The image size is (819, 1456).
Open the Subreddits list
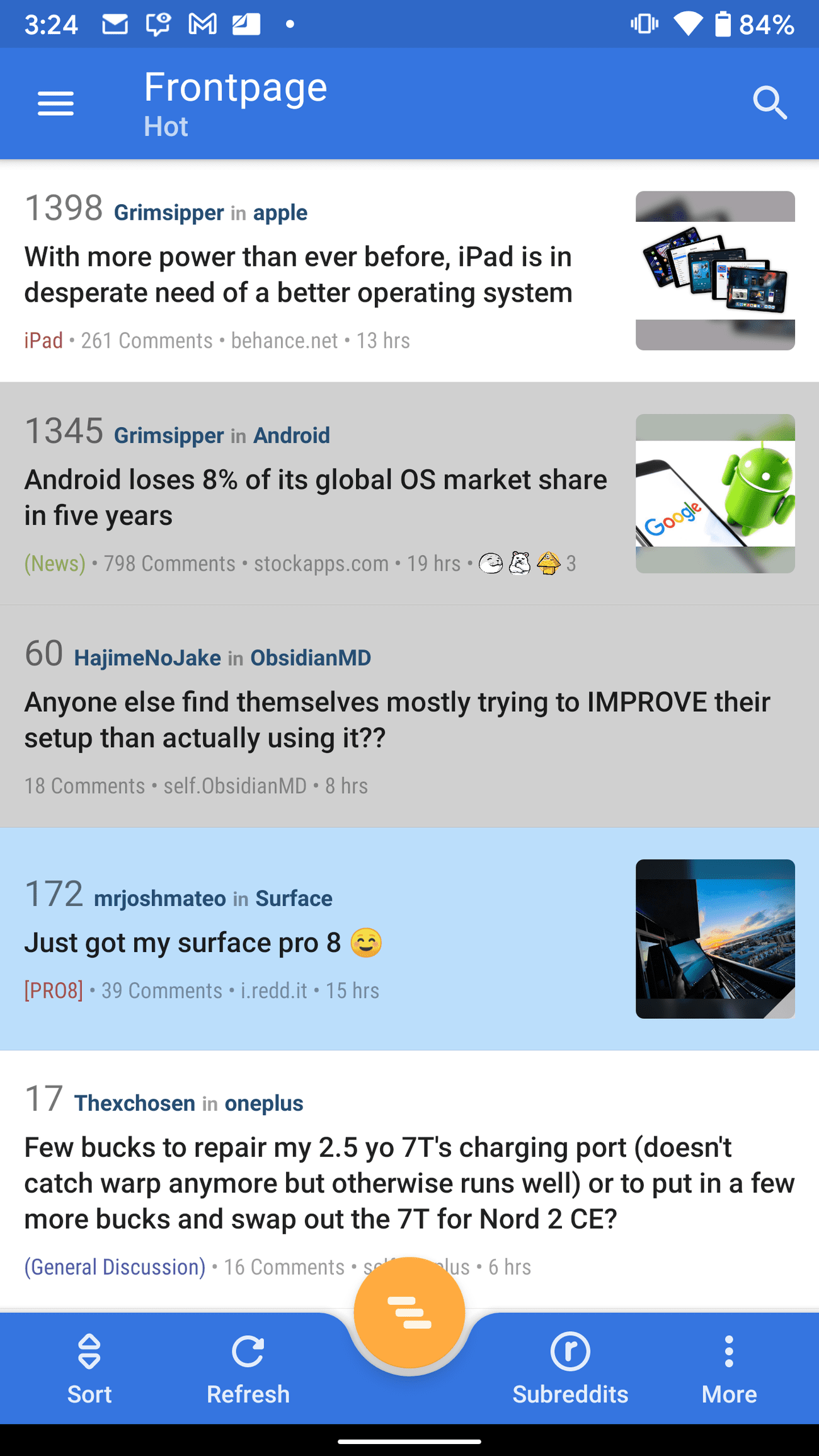point(570,1368)
